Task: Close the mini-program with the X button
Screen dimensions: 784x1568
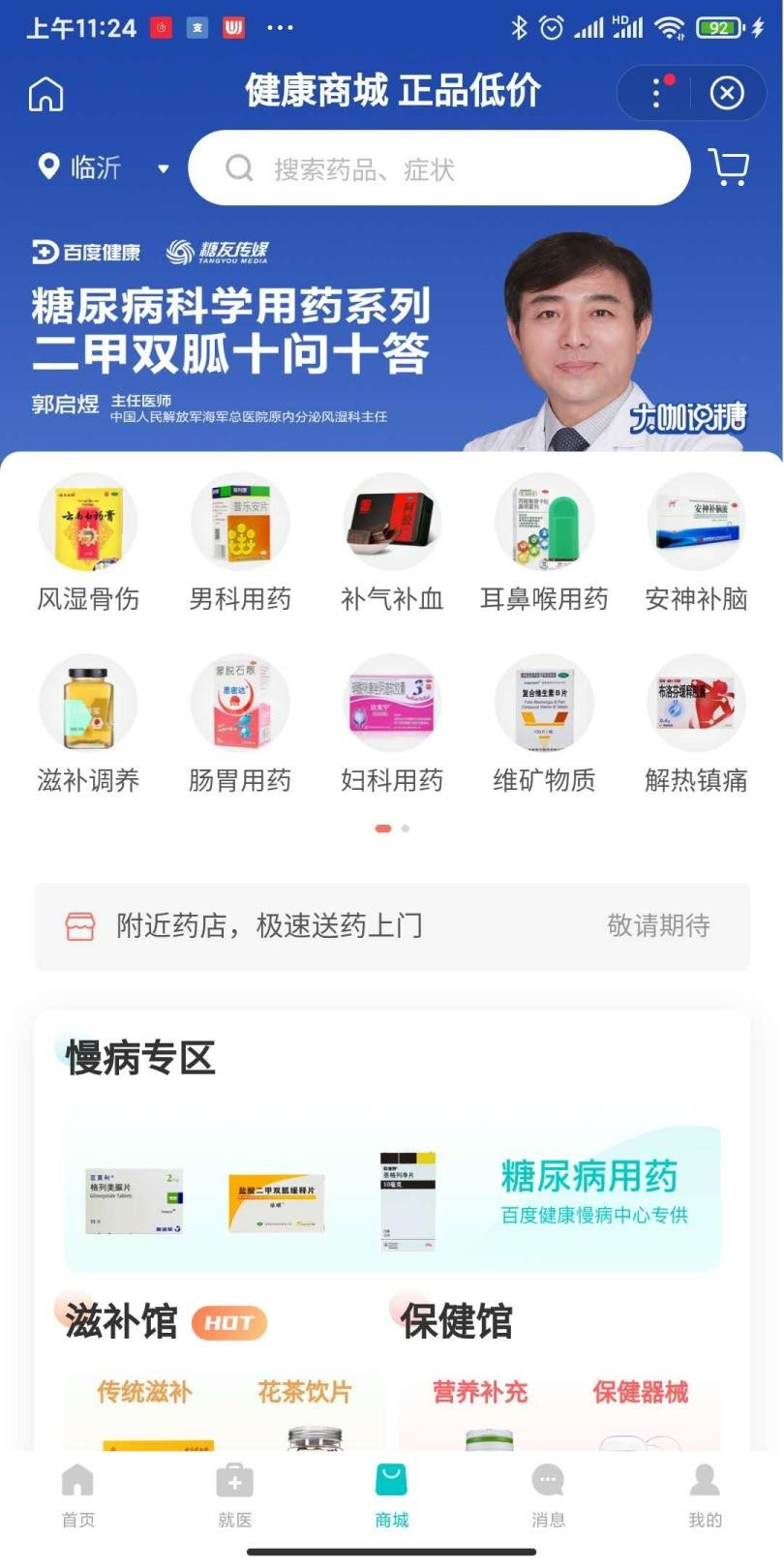Action: click(x=727, y=93)
